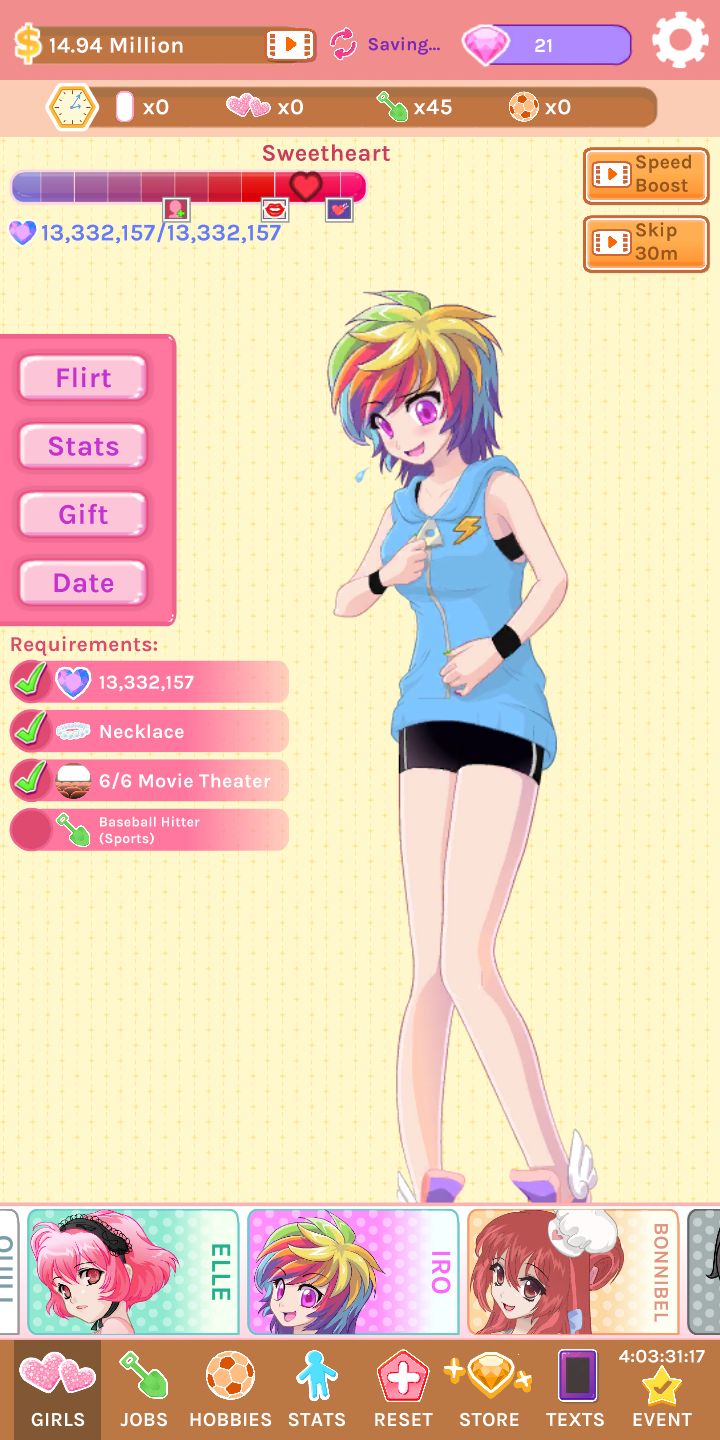Open the Event tab
720x1440 pixels.
[x=662, y=1390]
